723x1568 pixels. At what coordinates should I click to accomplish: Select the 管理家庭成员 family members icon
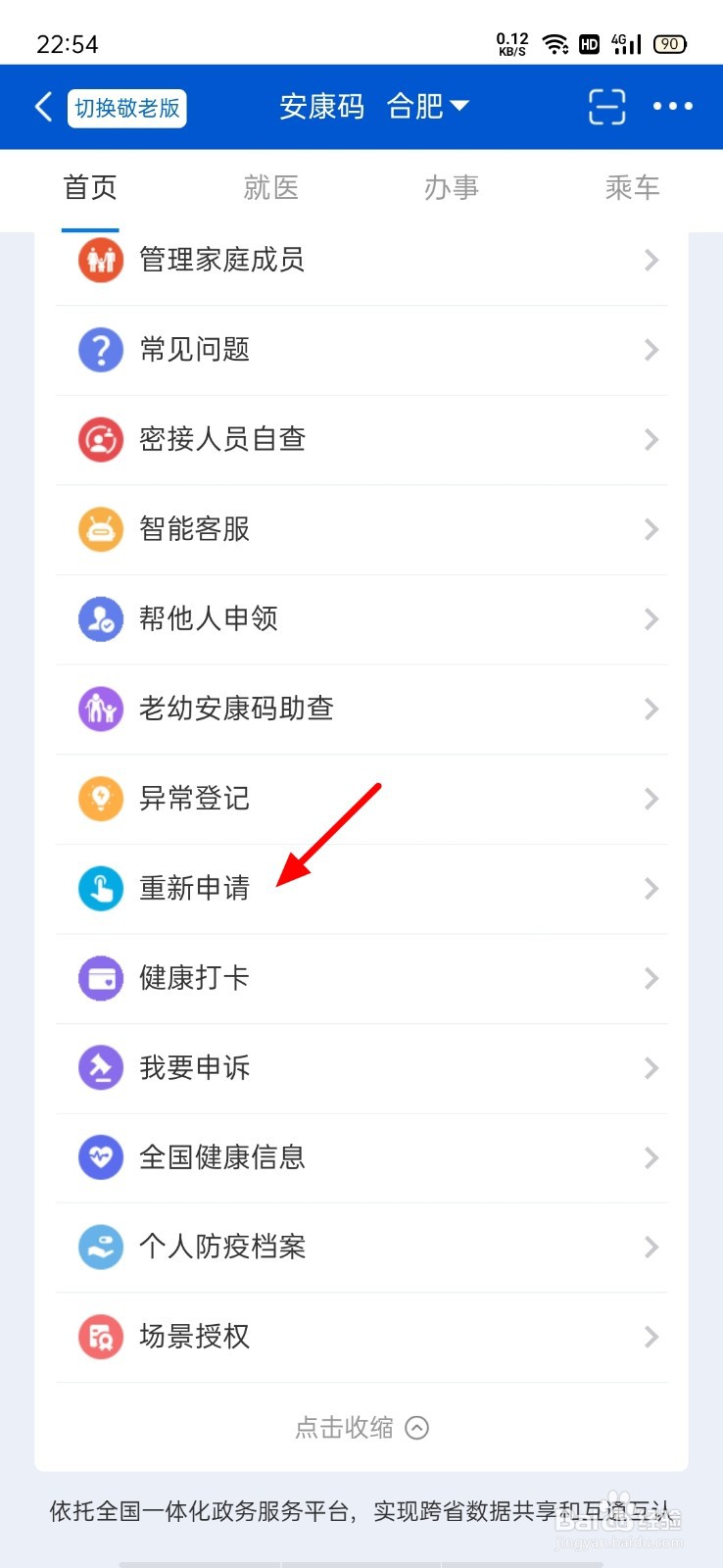[x=100, y=260]
